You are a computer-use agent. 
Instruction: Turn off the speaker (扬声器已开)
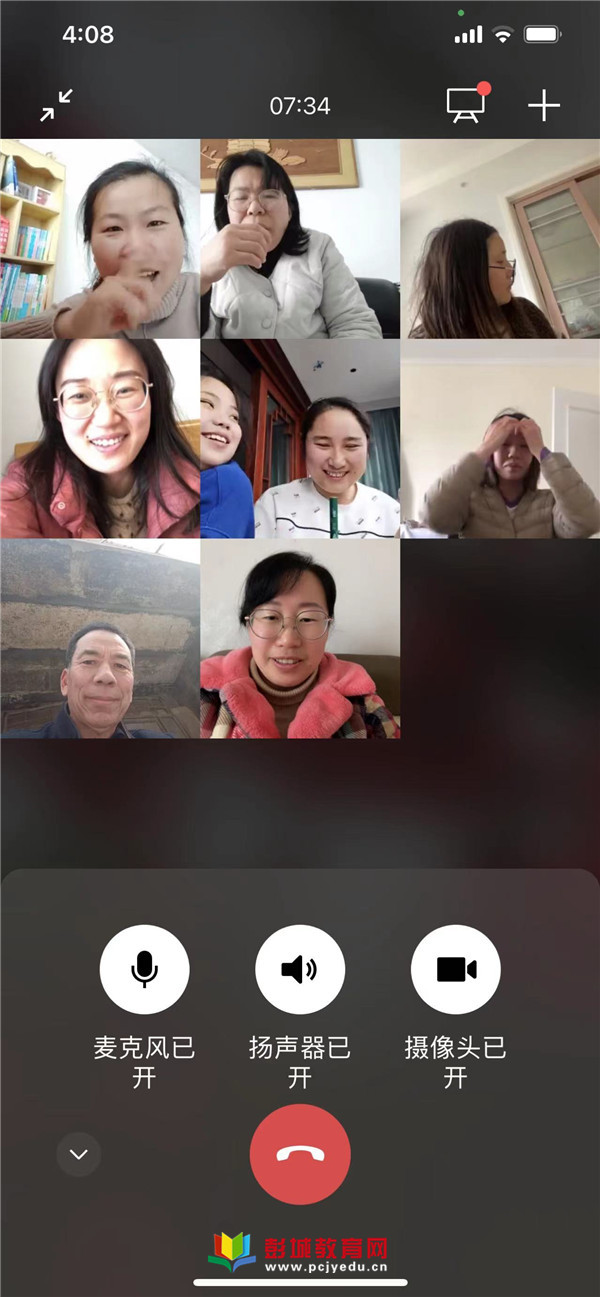tap(300, 969)
